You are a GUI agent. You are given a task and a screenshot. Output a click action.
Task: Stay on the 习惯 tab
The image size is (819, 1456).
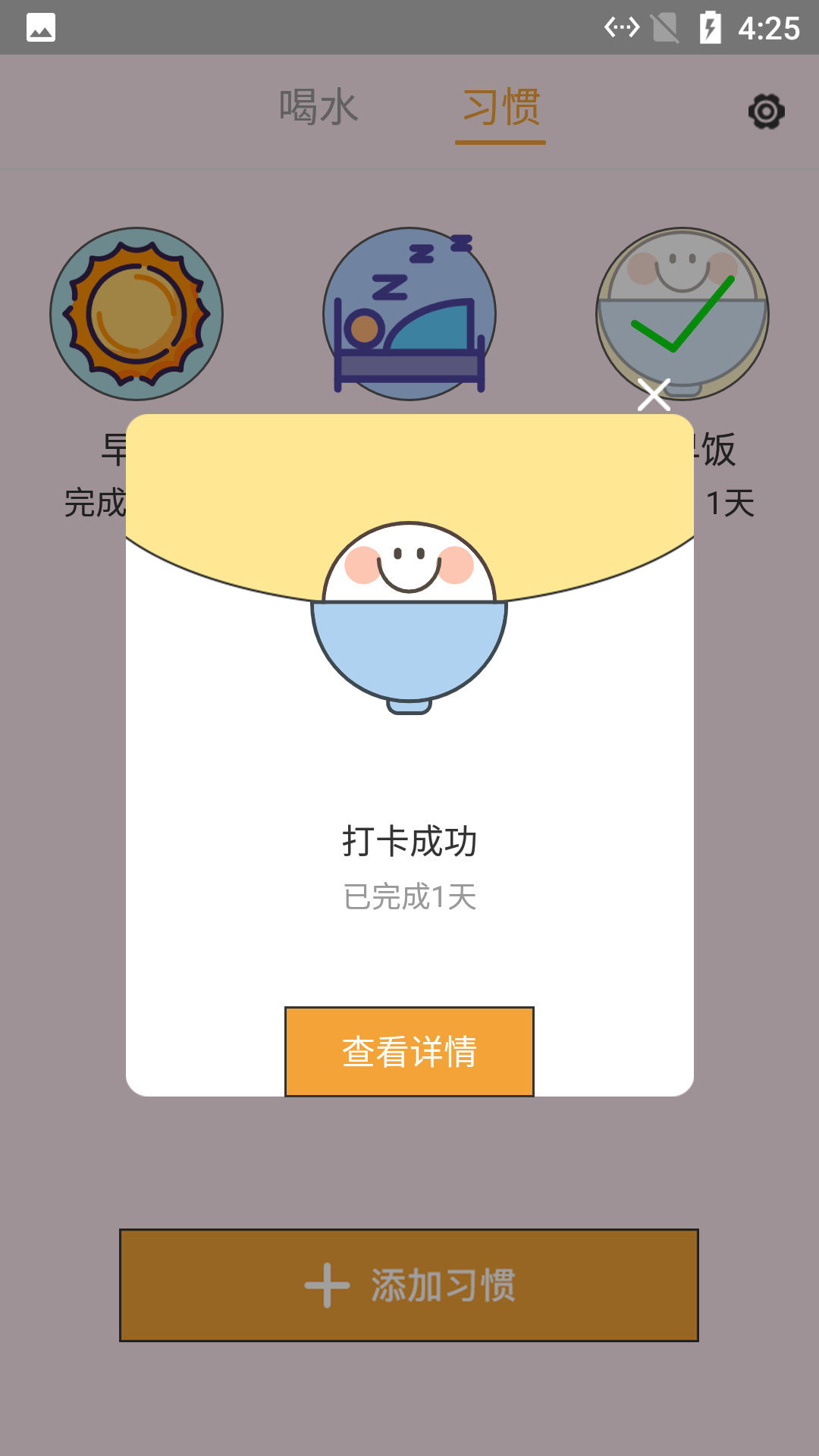pyautogui.click(x=500, y=108)
